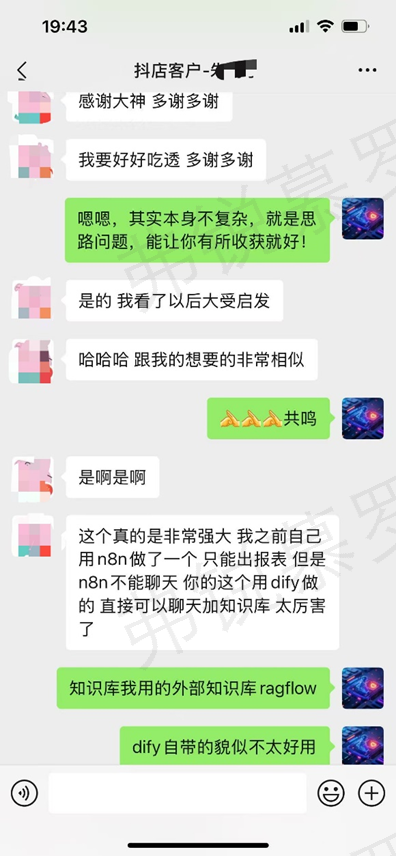Switch to voice message input
The height and width of the screenshot is (856, 396).
click(25, 793)
